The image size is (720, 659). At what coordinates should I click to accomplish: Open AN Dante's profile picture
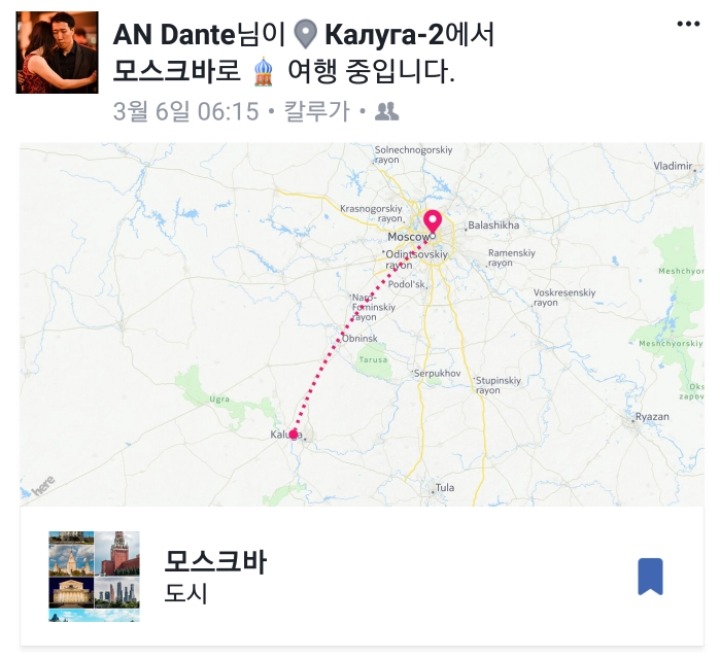57,53
